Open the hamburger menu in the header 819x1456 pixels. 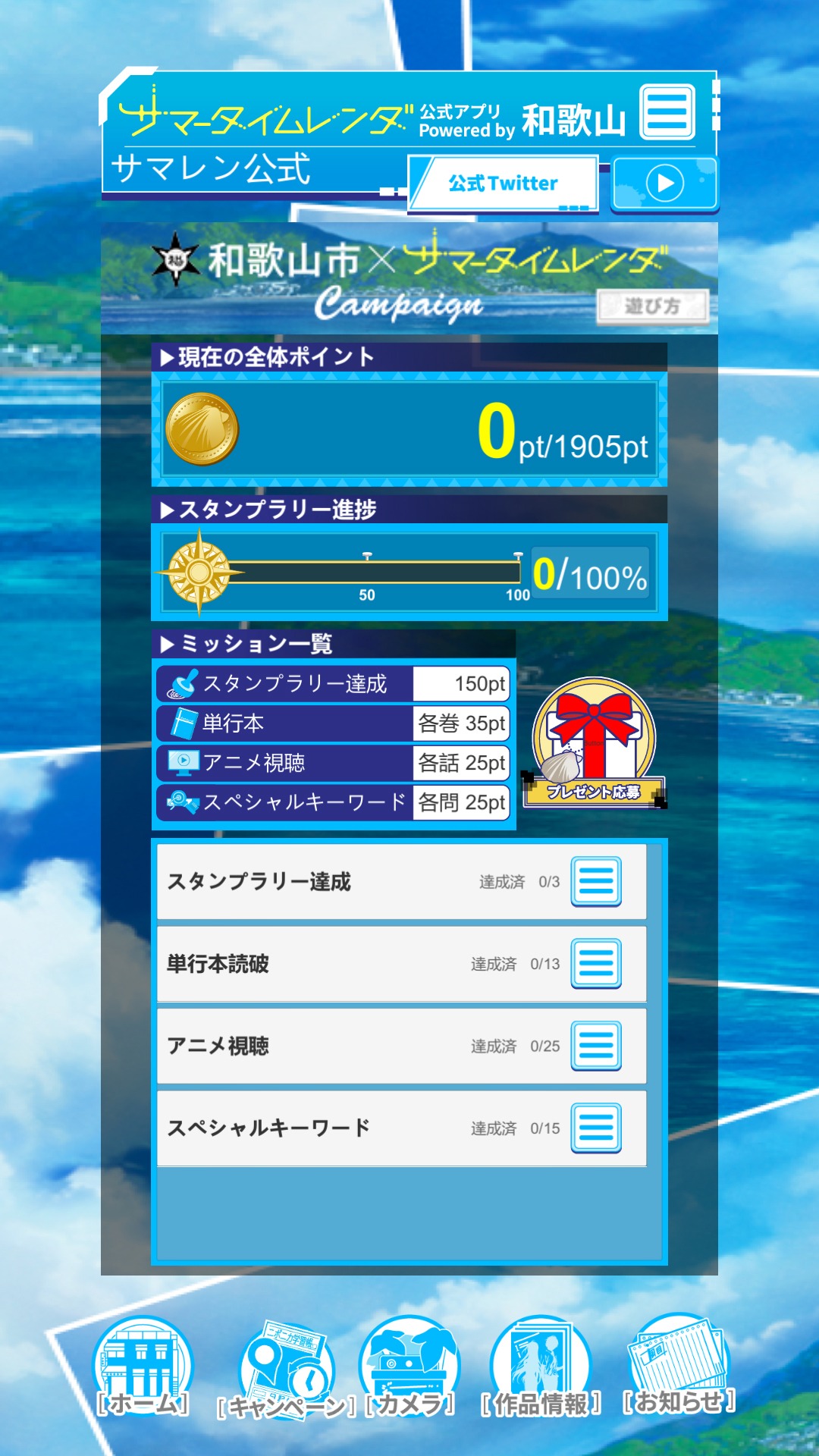click(667, 112)
